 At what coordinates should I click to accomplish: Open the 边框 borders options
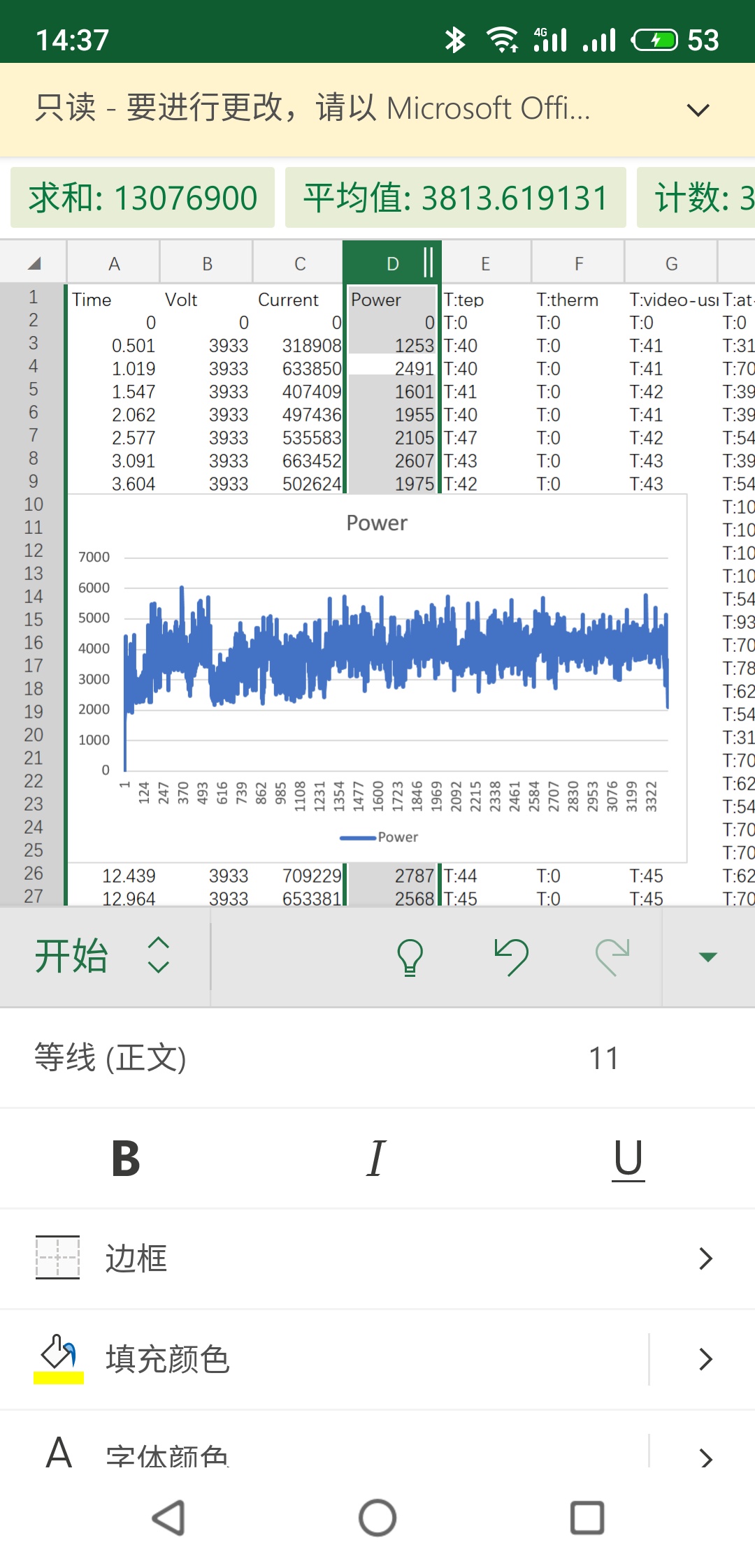point(377,1258)
